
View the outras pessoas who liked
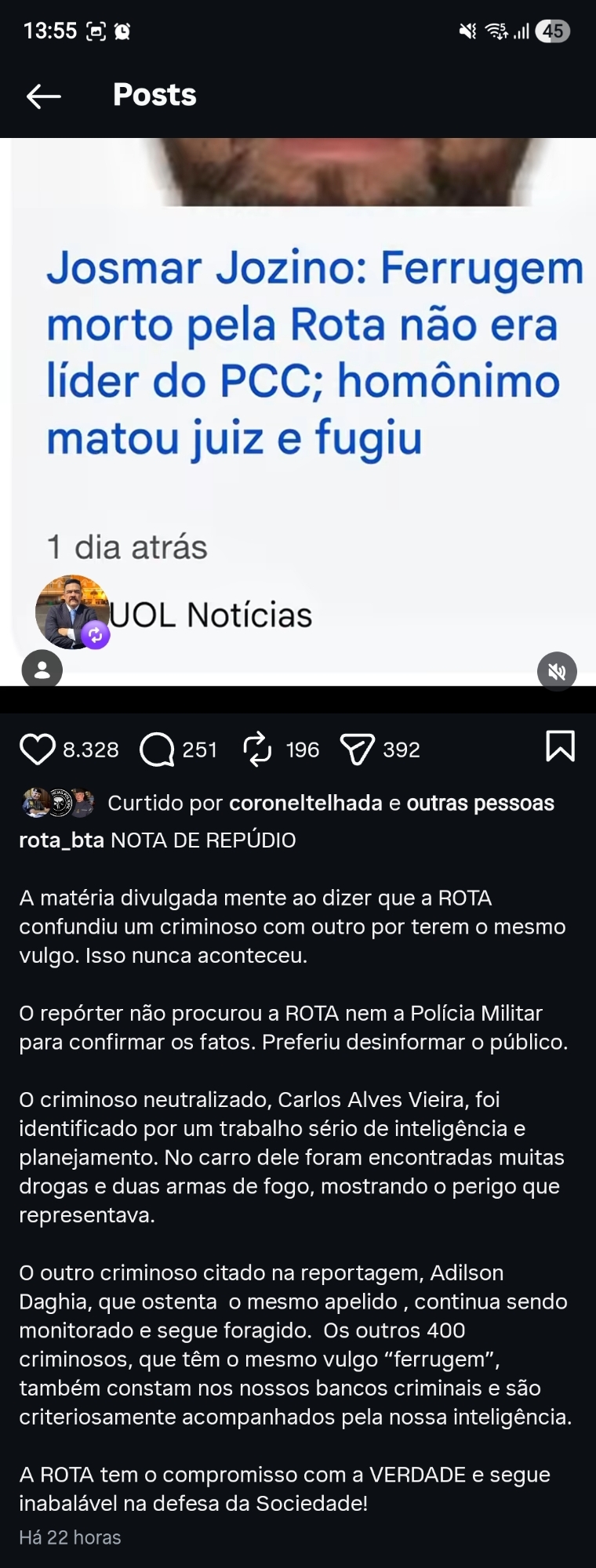point(480,803)
